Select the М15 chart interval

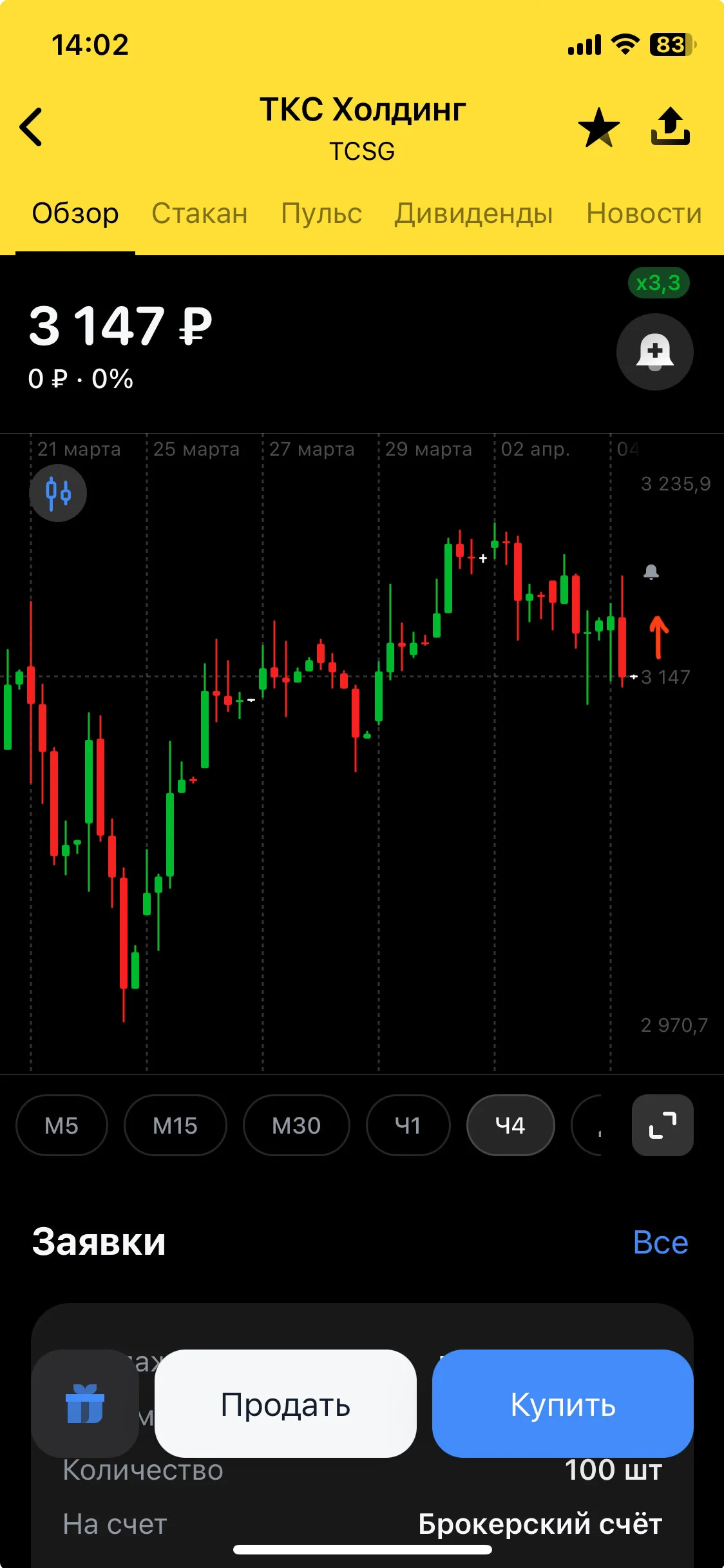click(x=175, y=1125)
